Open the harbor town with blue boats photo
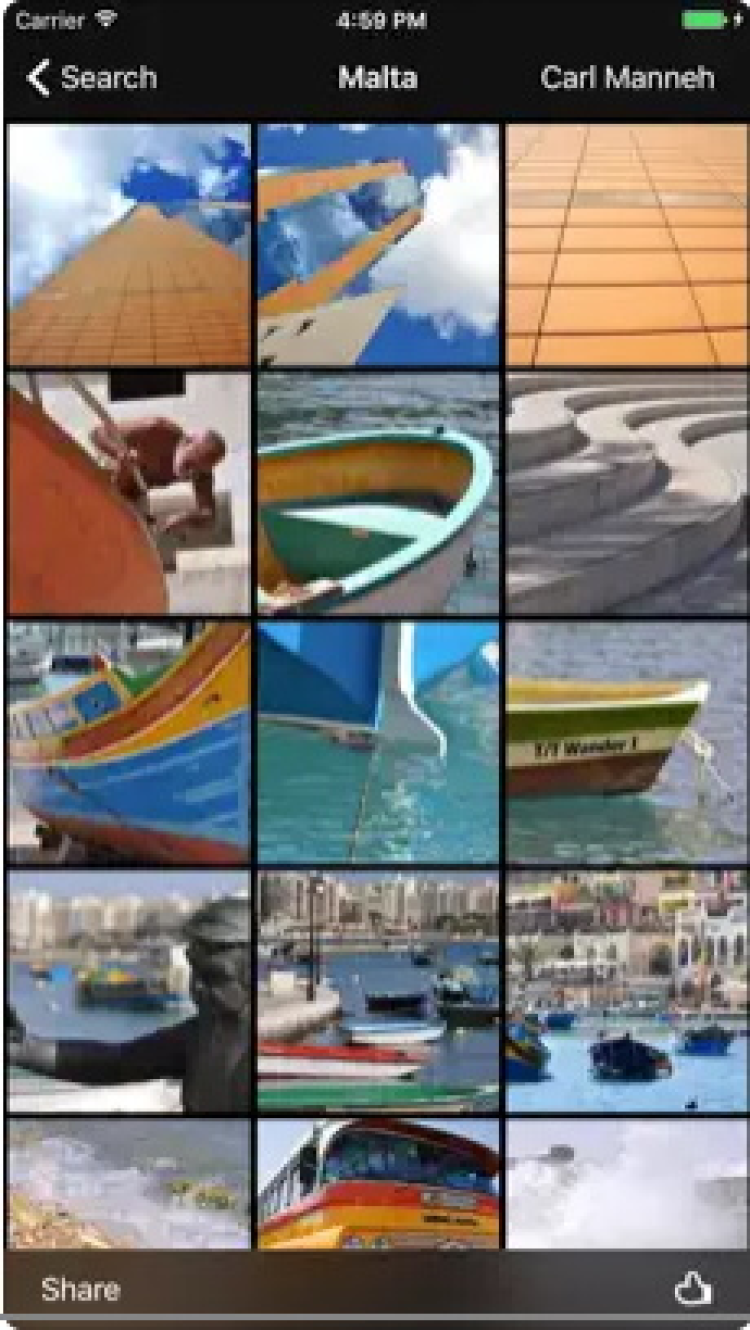 [x=627, y=991]
